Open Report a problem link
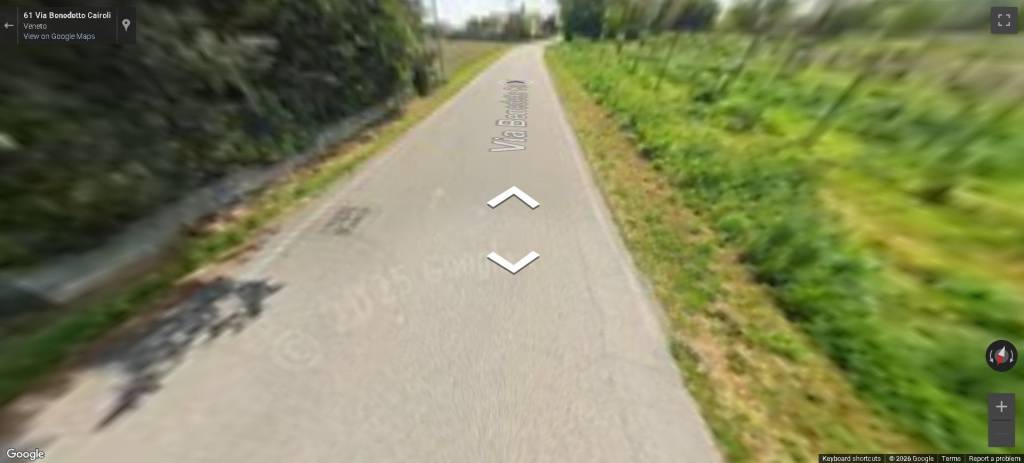This screenshot has width=1024, height=463. (x=994, y=458)
